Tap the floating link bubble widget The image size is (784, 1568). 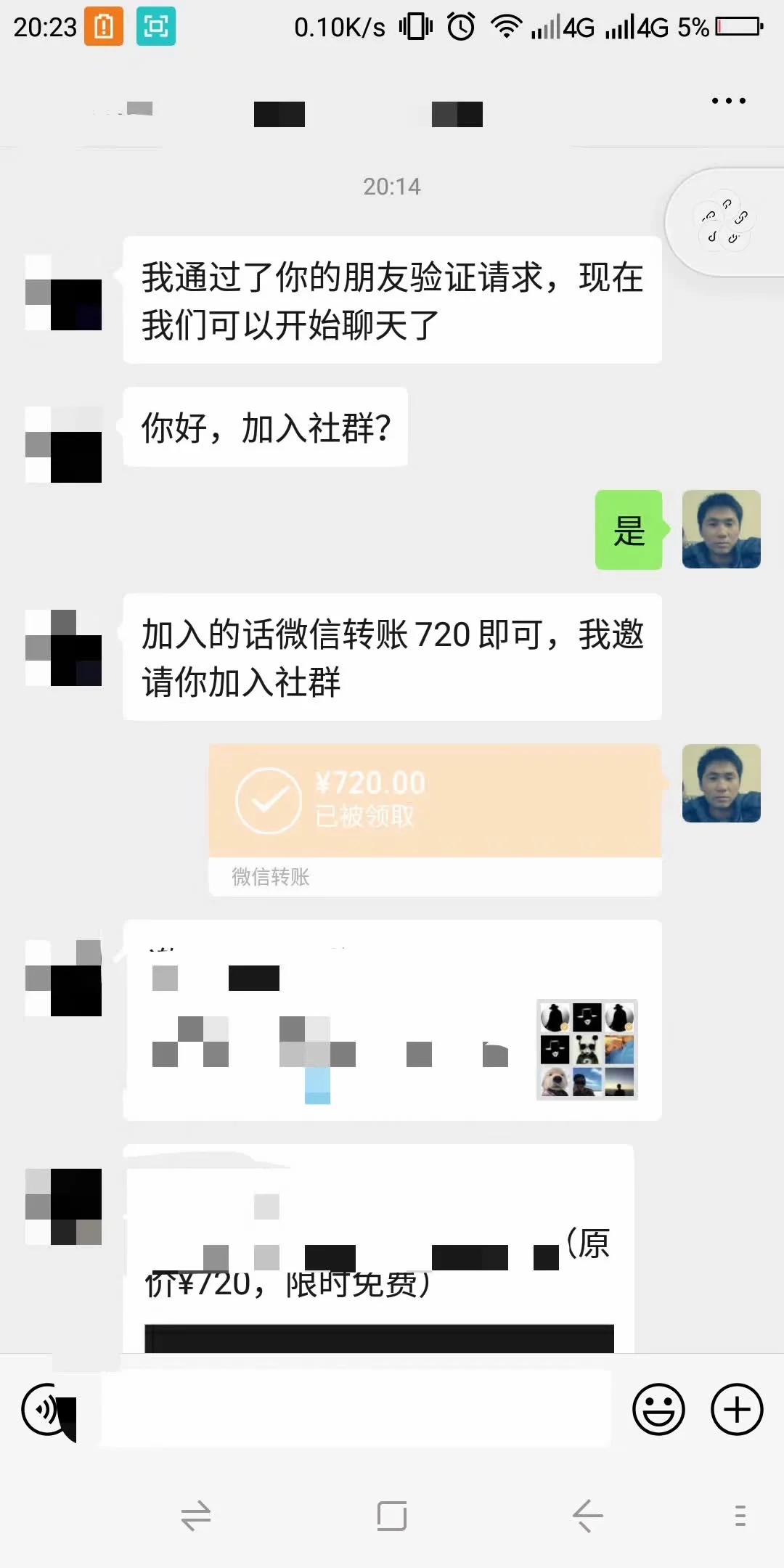[724, 222]
